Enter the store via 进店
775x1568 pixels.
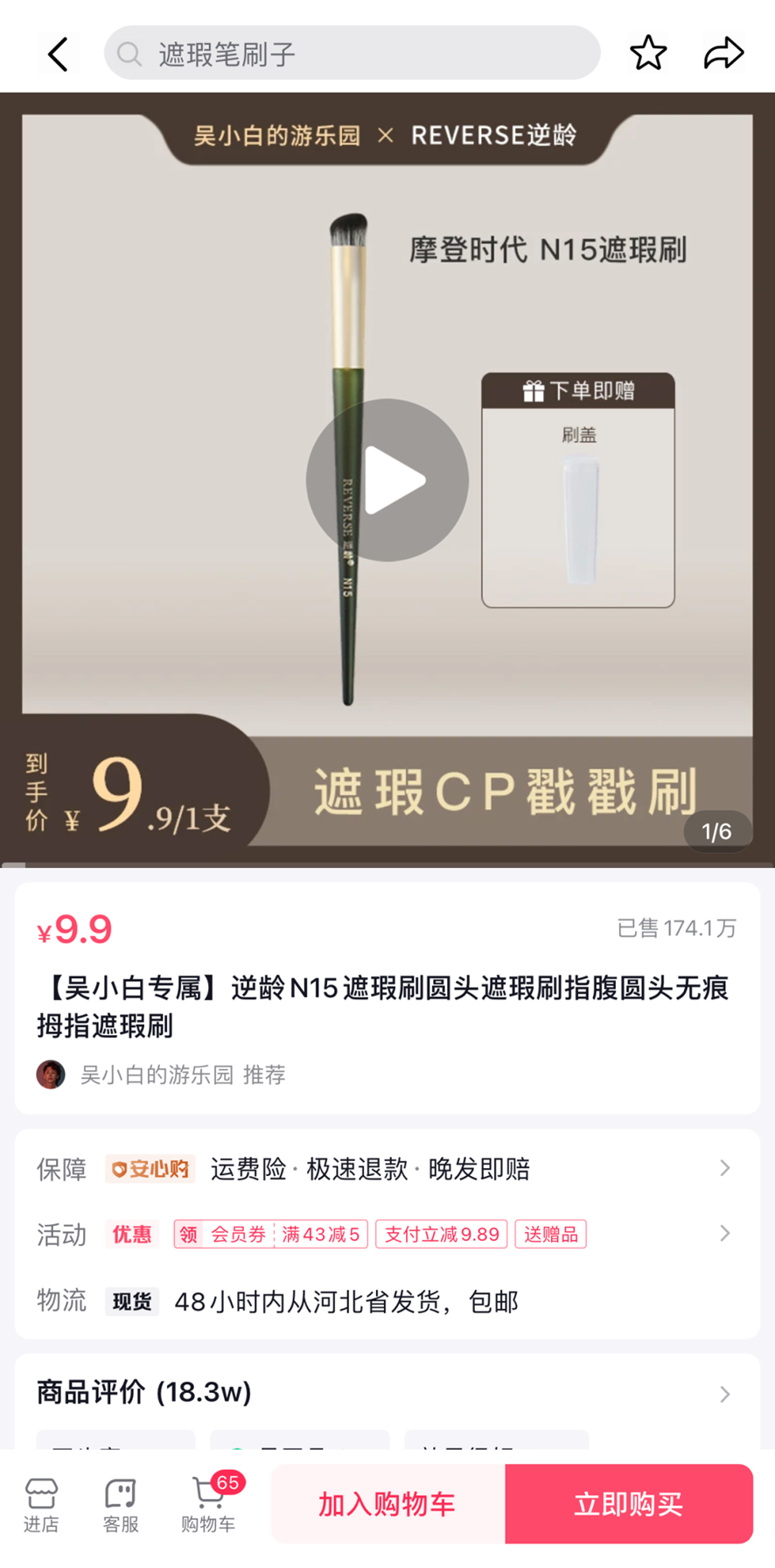pyautogui.click(x=41, y=1505)
